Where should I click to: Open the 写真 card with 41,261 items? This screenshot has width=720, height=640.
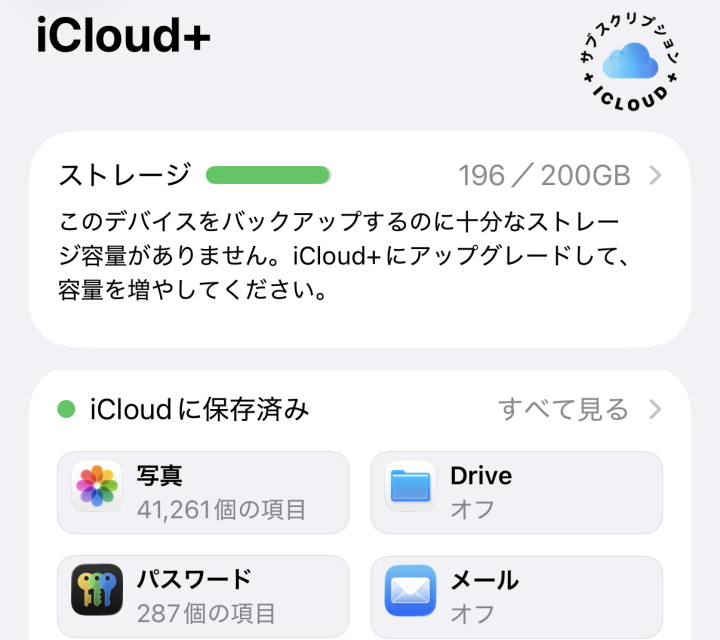[203, 492]
